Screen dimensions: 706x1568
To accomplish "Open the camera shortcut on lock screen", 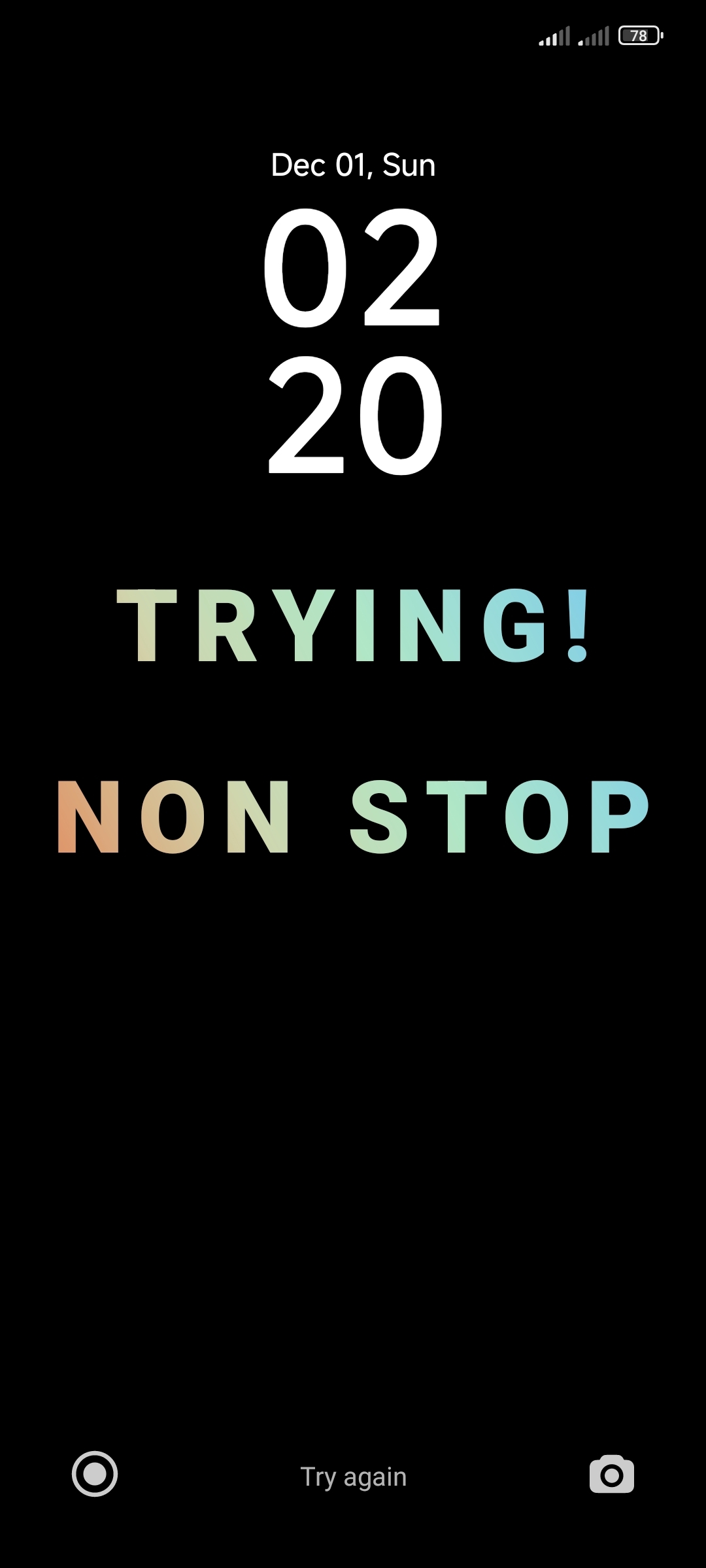I will [x=611, y=1475].
